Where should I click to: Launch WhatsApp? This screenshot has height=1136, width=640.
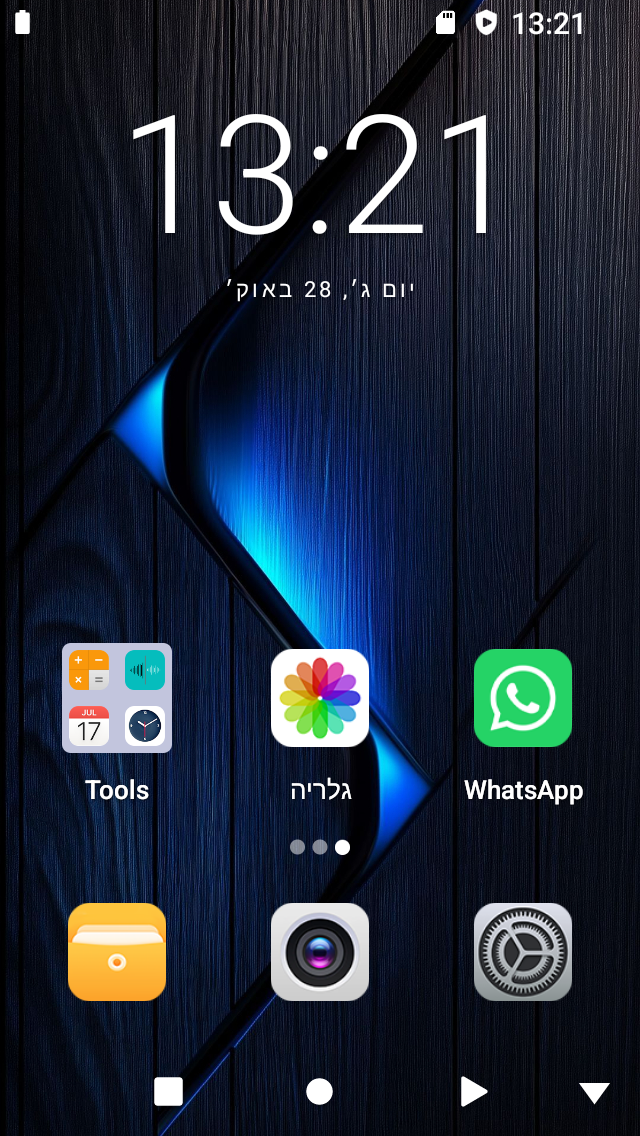(523, 698)
